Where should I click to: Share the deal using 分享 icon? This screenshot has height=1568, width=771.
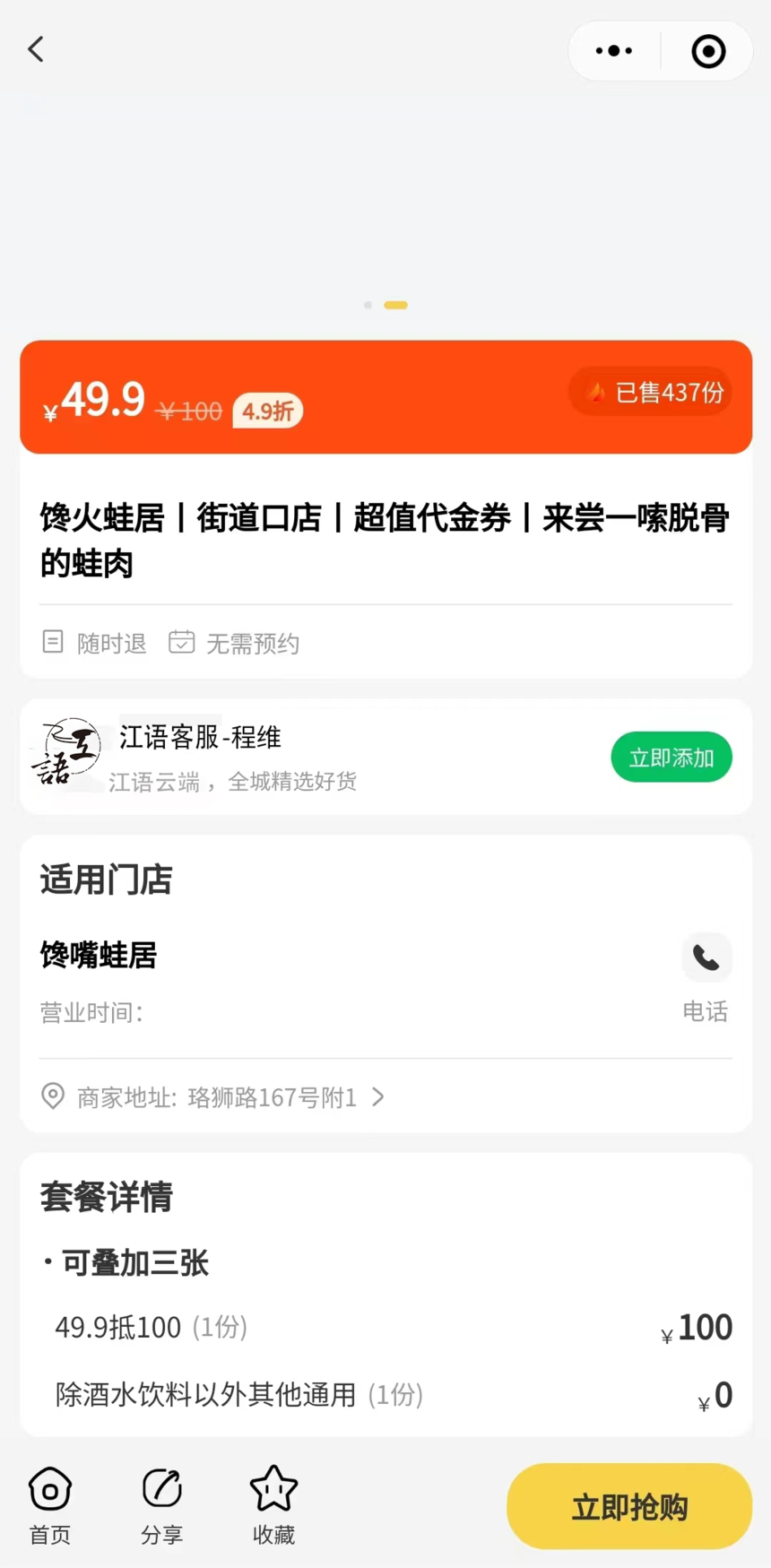(x=161, y=1506)
